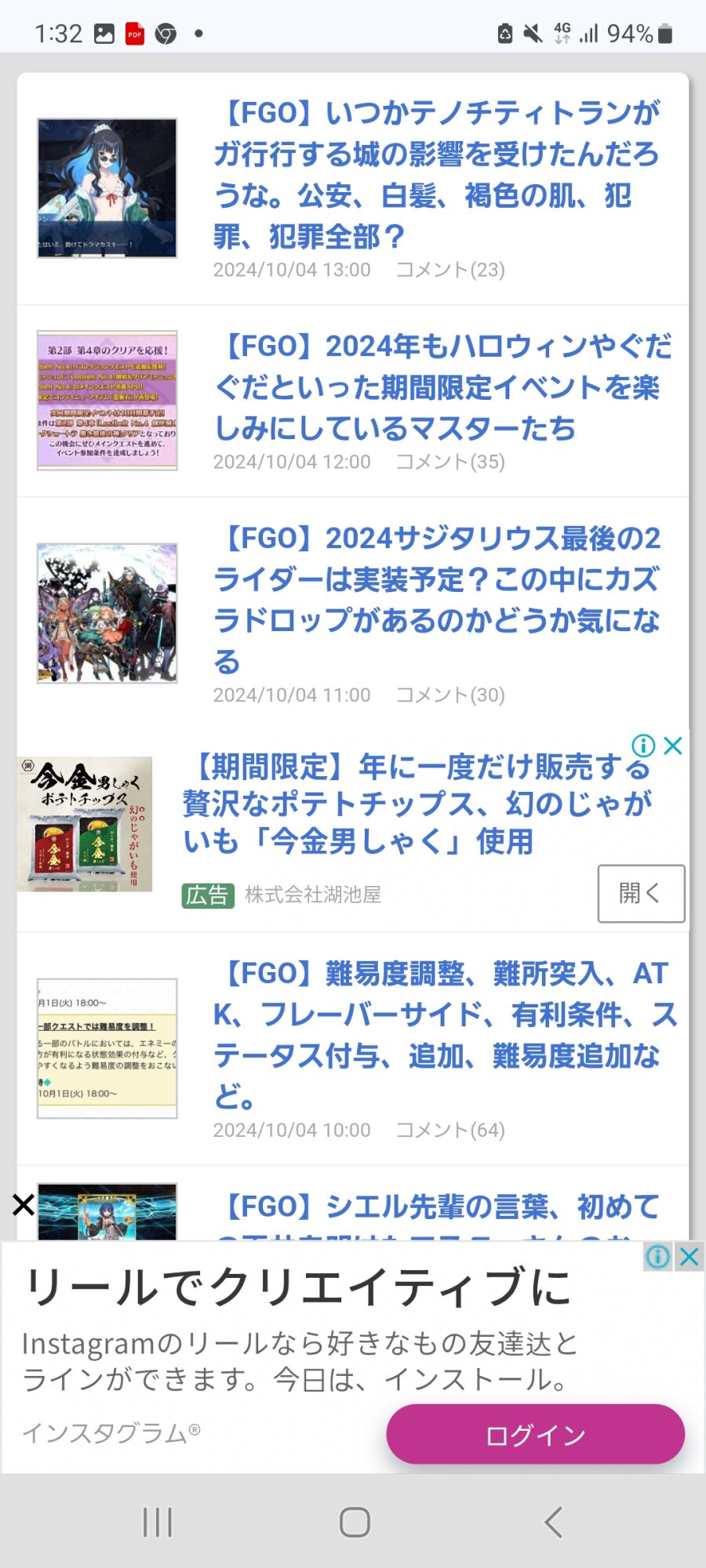Tap the thumbnail of the テノチティトラン article
Screen dimensions: 706x1568
click(x=107, y=188)
